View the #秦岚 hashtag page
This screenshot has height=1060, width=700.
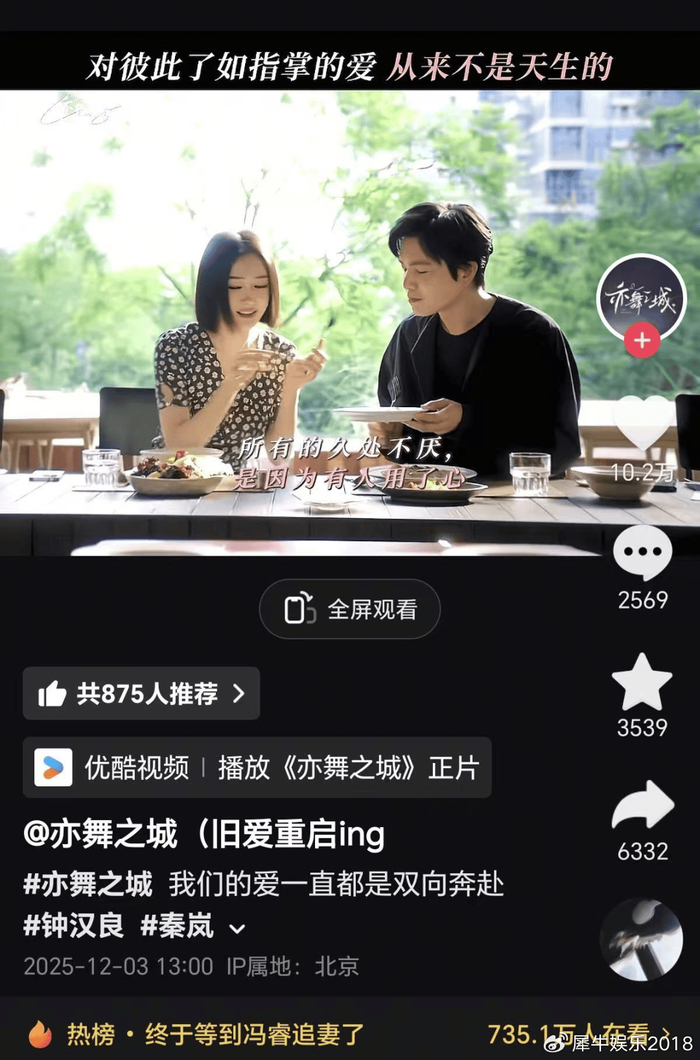(177, 926)
